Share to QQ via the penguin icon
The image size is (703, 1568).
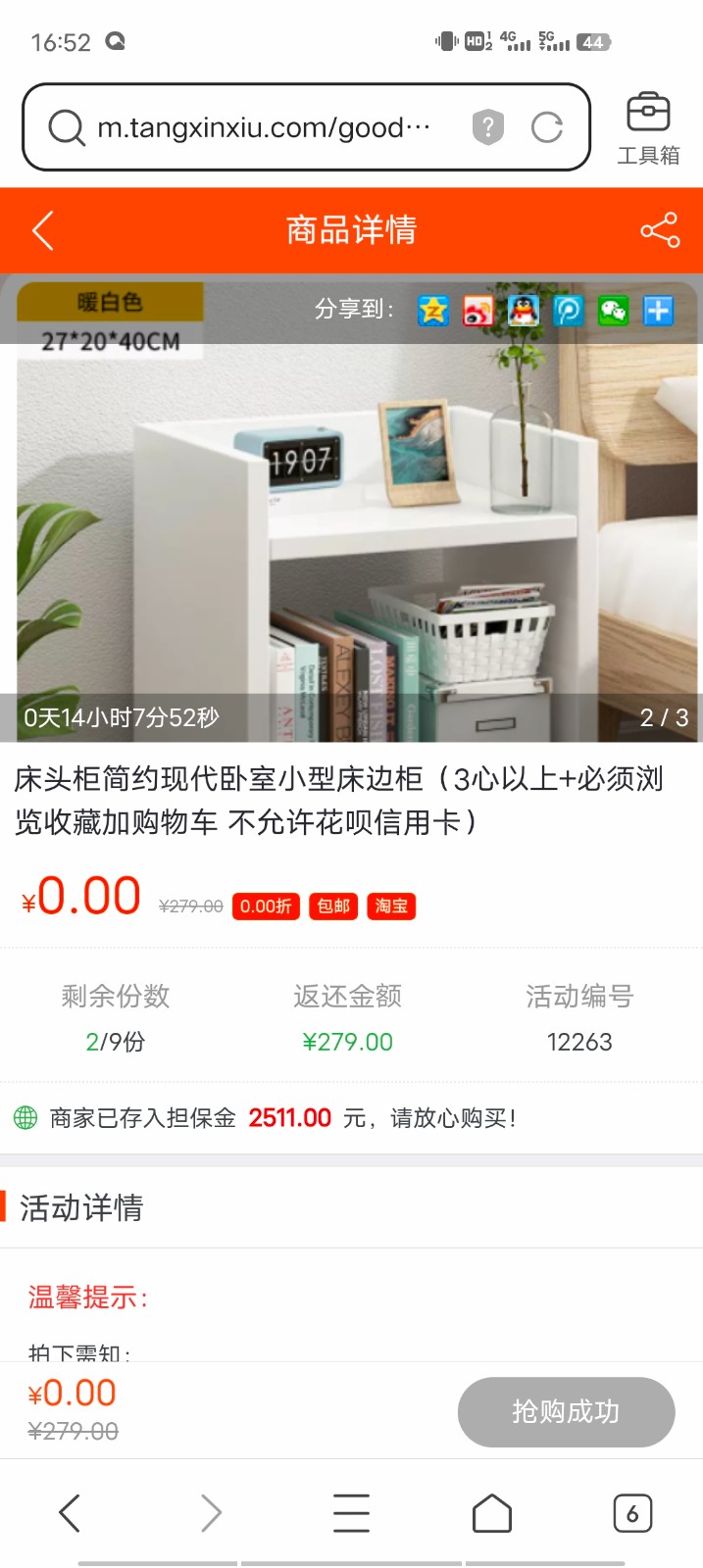point(524,311)
